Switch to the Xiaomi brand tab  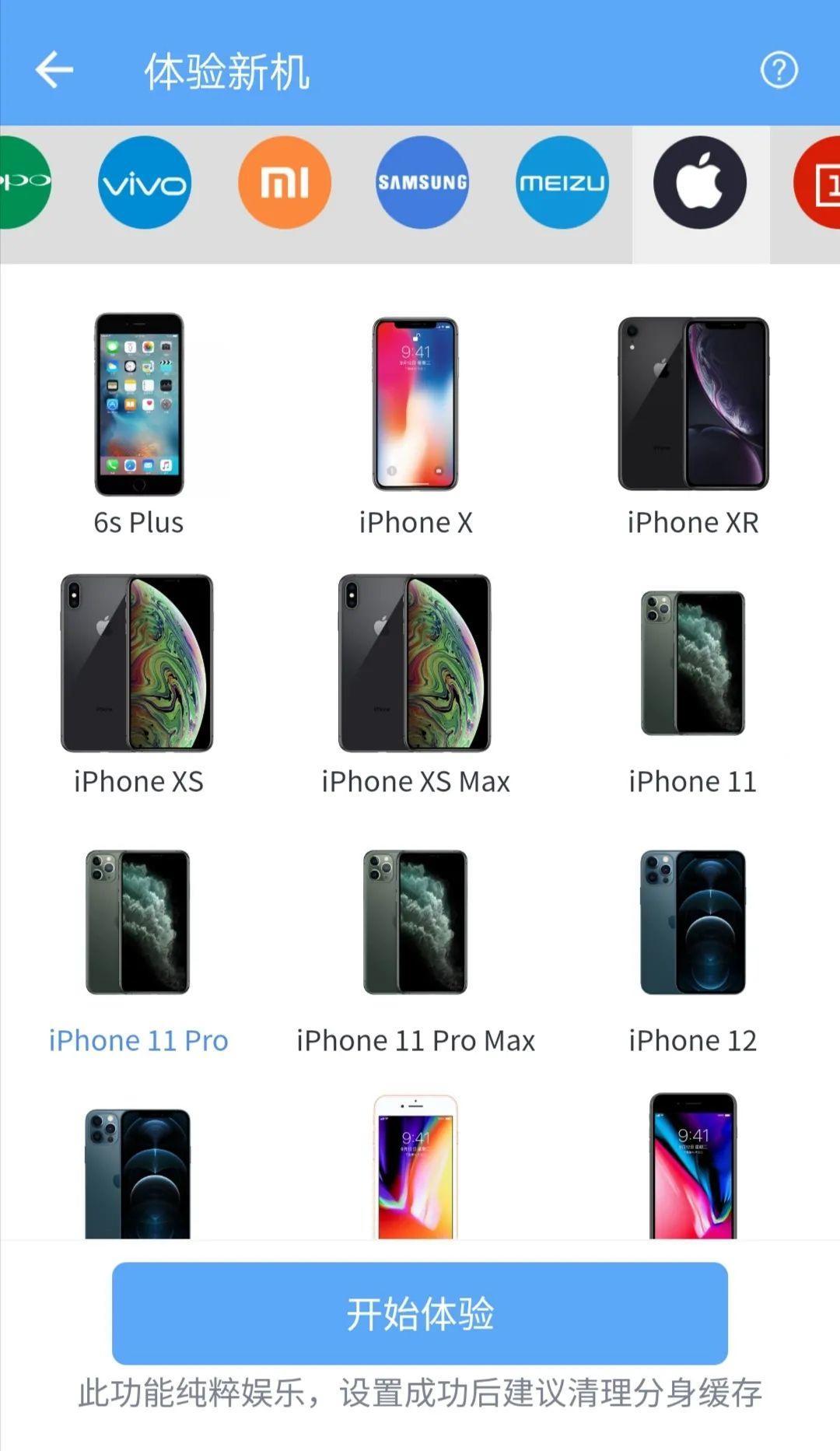click(284, 184)
